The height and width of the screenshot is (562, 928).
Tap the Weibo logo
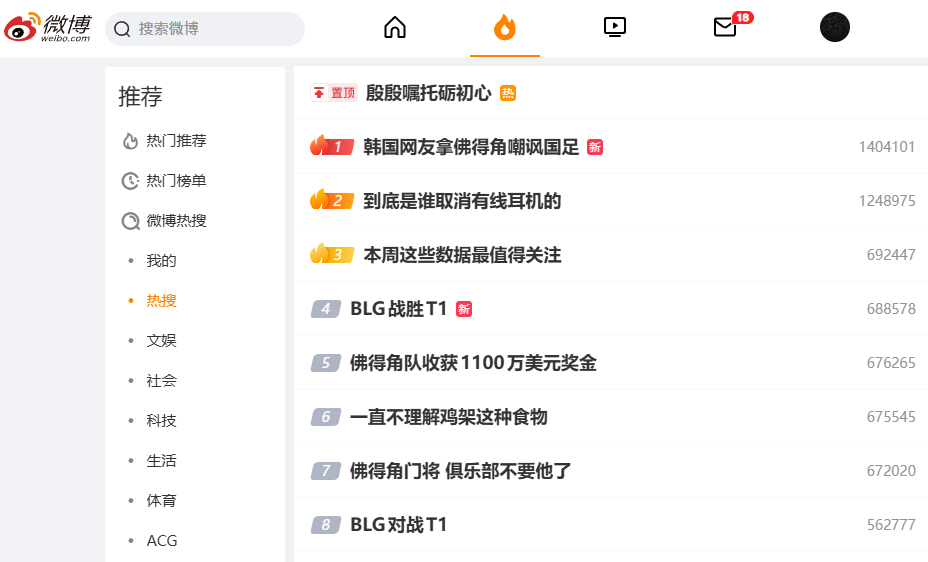(x=48, y=27)
